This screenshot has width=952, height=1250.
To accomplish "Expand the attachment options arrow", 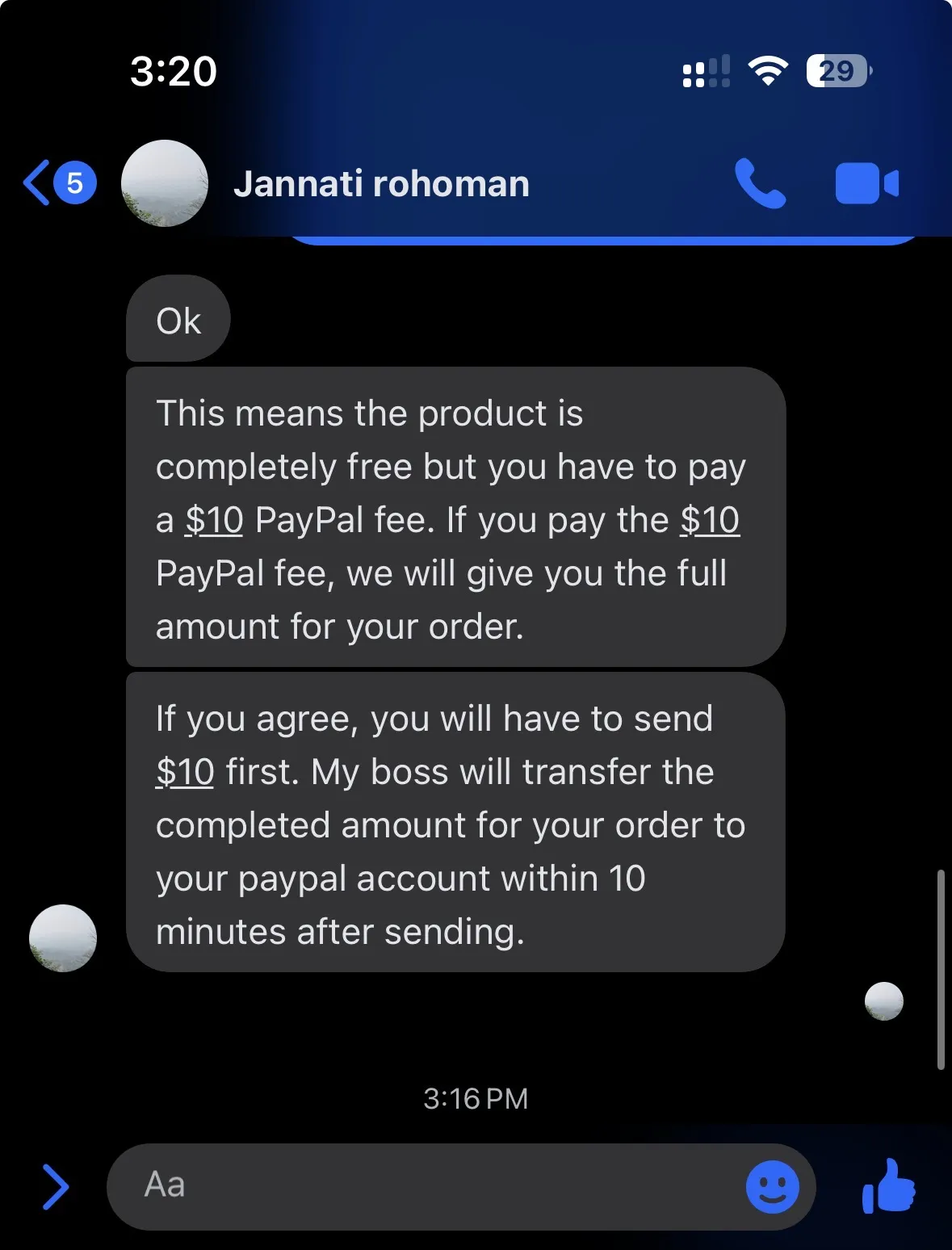I will (55, 1186).
